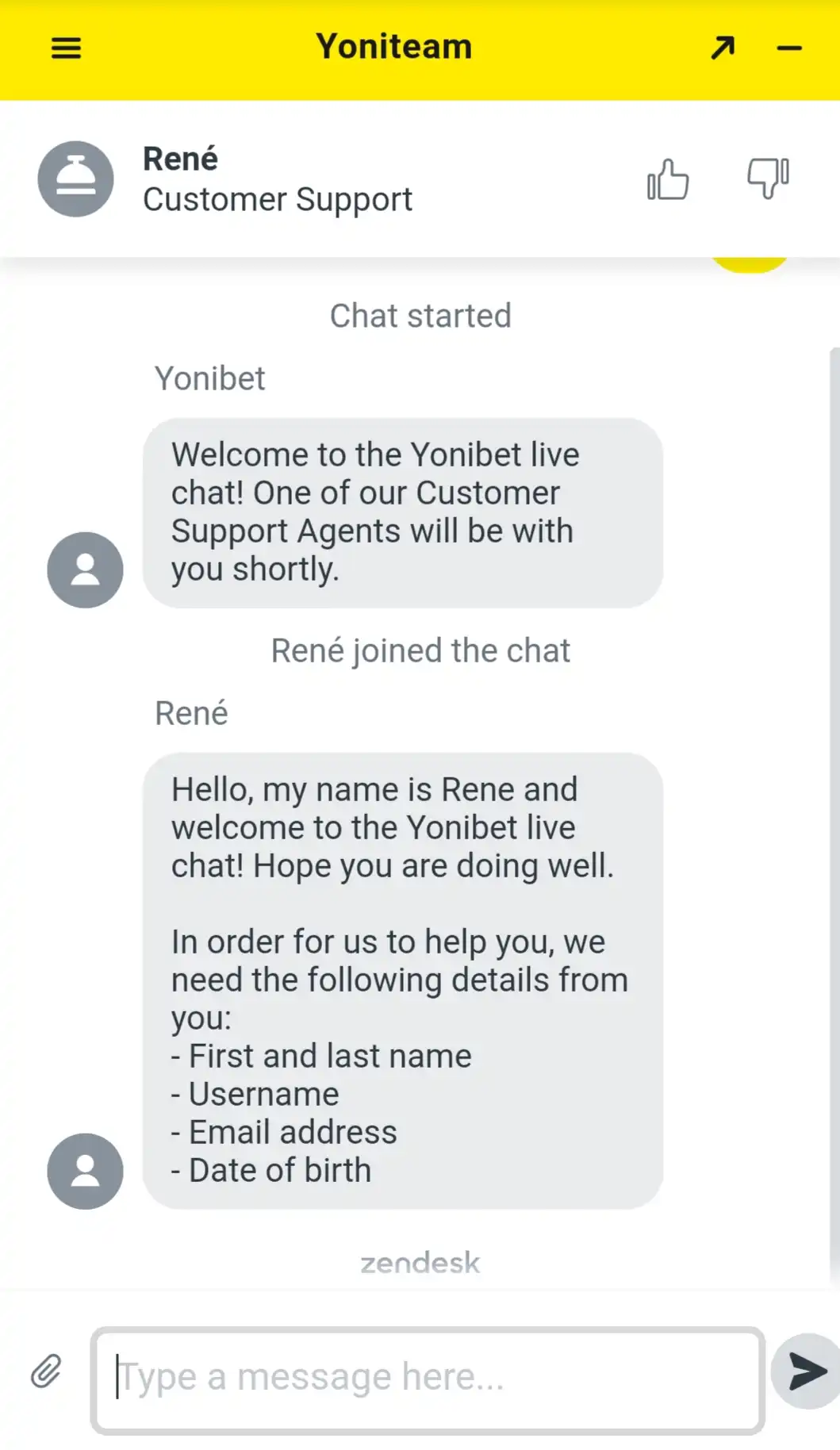Rate René's chat with thumbs down
Image resolution: width=840 pixels, height=1450 pixels.
click(x=768, y=178)
